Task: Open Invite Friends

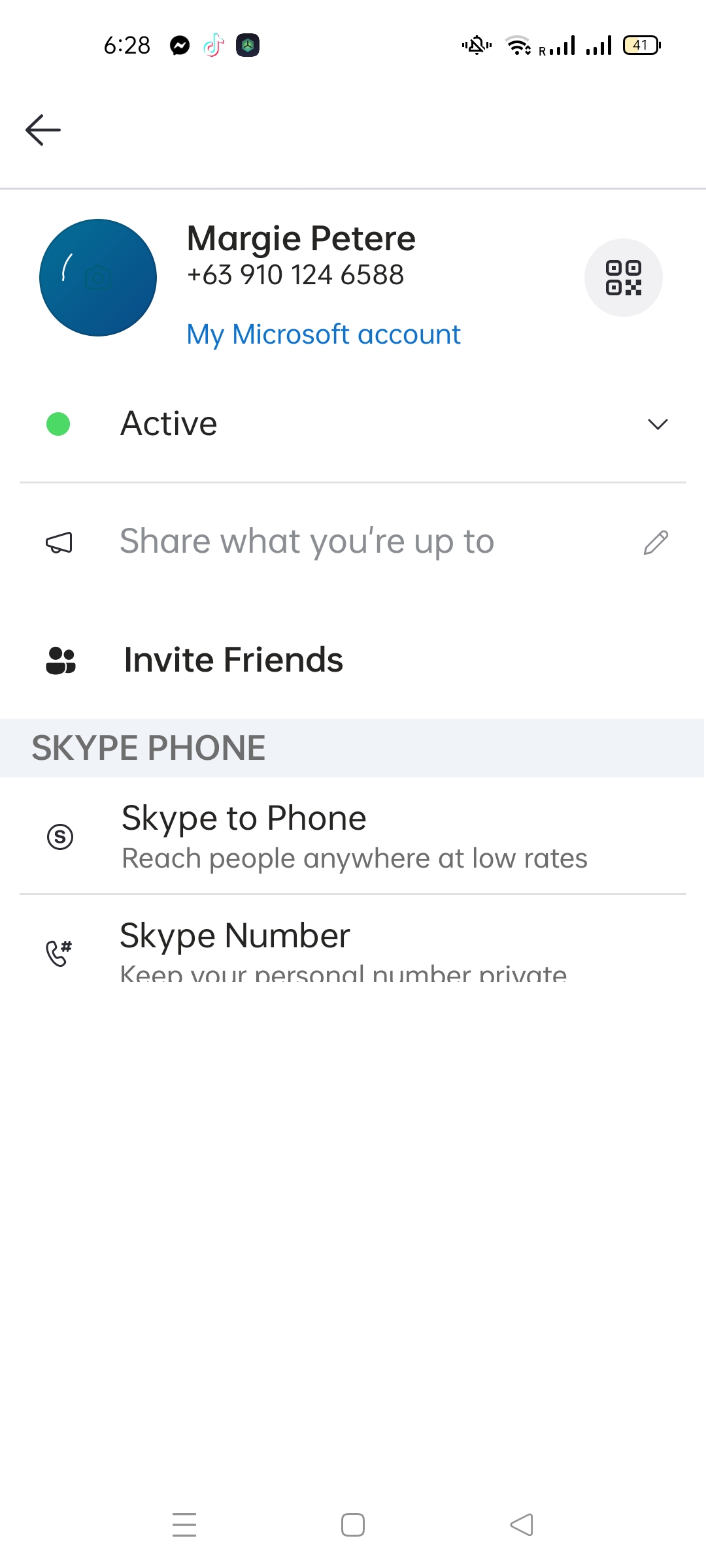Action: (353, 660)
